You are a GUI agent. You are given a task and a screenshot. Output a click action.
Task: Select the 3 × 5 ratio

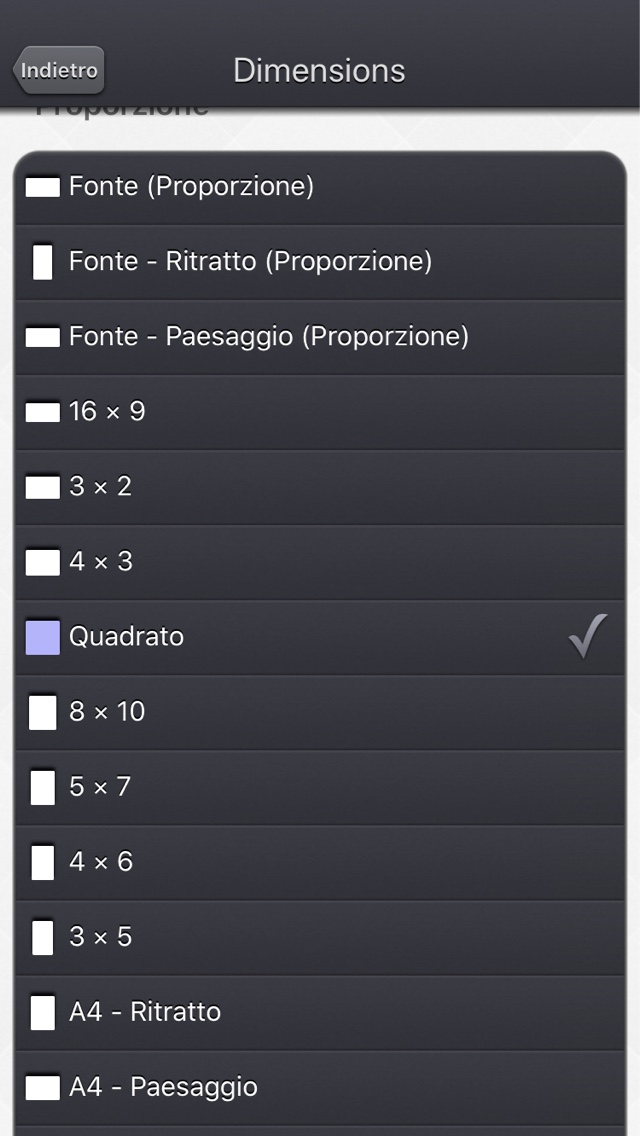[x=320, y=937]
